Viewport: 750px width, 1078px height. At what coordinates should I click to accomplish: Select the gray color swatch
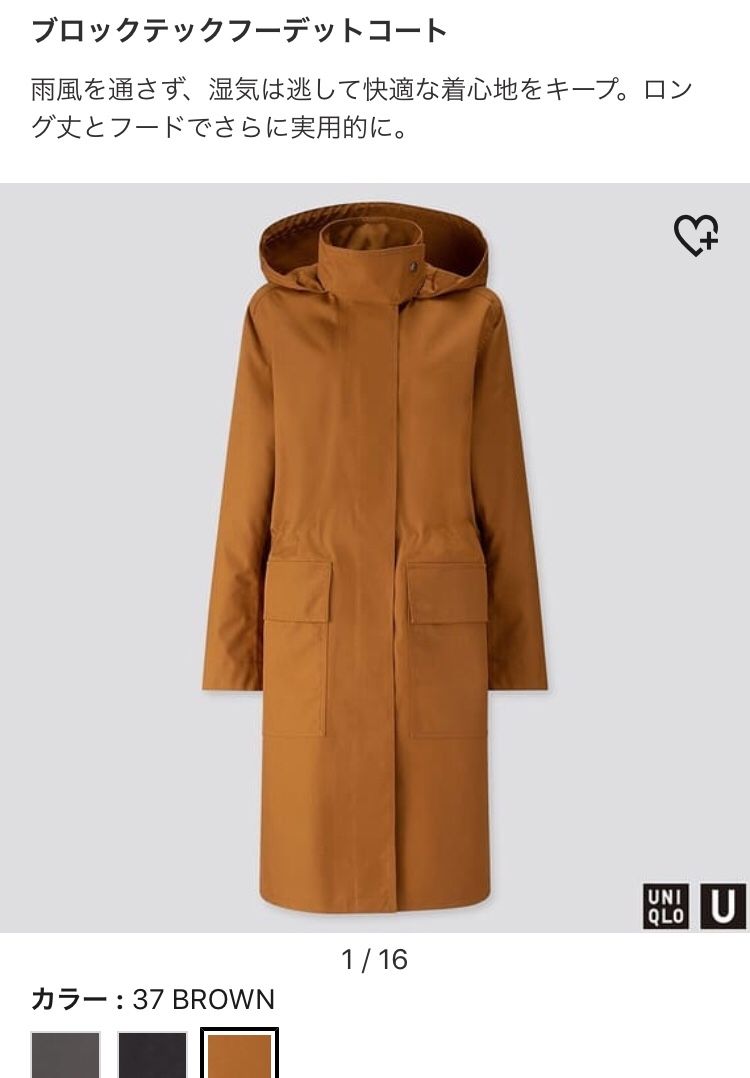tap(65, 1054)
